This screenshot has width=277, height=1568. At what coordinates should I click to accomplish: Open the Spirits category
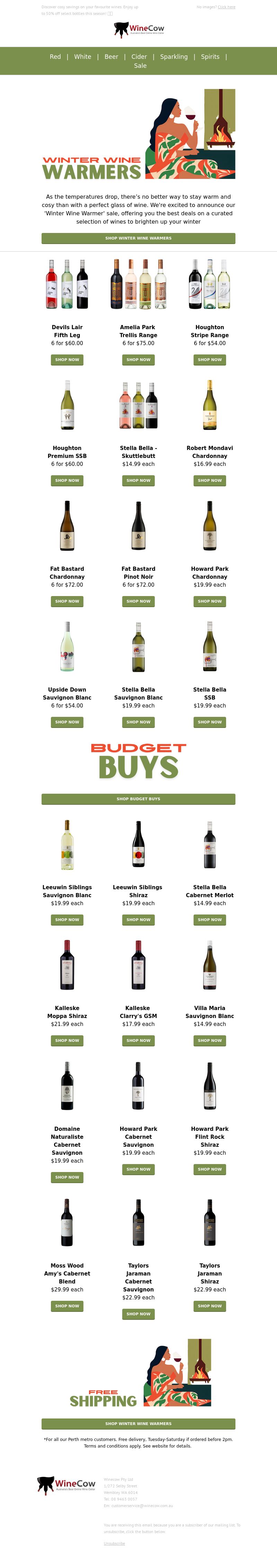click(210, 57)
